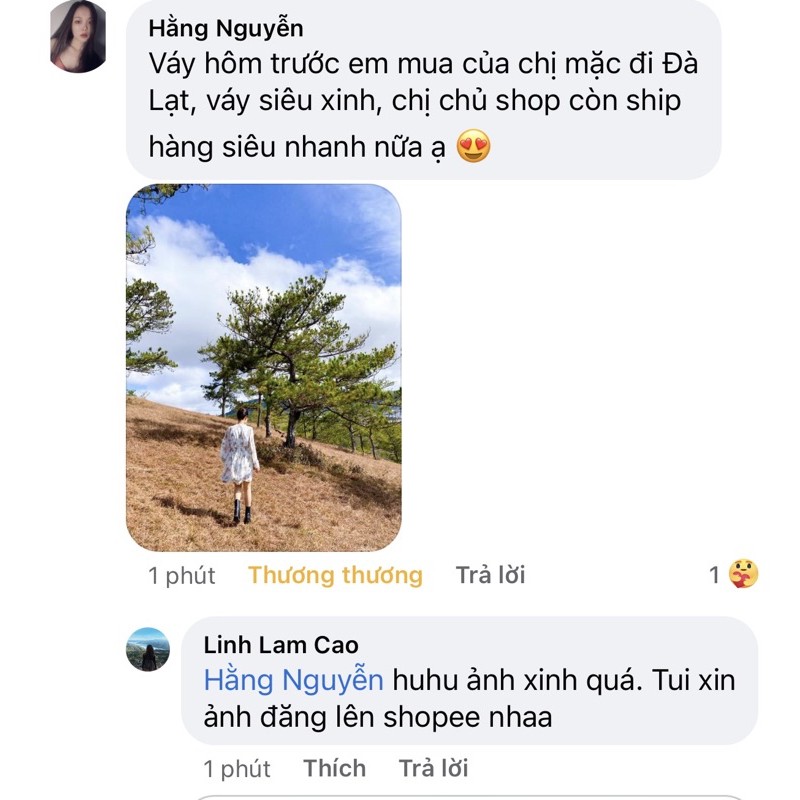Toggle the Thương thương reaction on Hằng's comment
The width and height of the screenshot is (800, 800).
point(335,575)
